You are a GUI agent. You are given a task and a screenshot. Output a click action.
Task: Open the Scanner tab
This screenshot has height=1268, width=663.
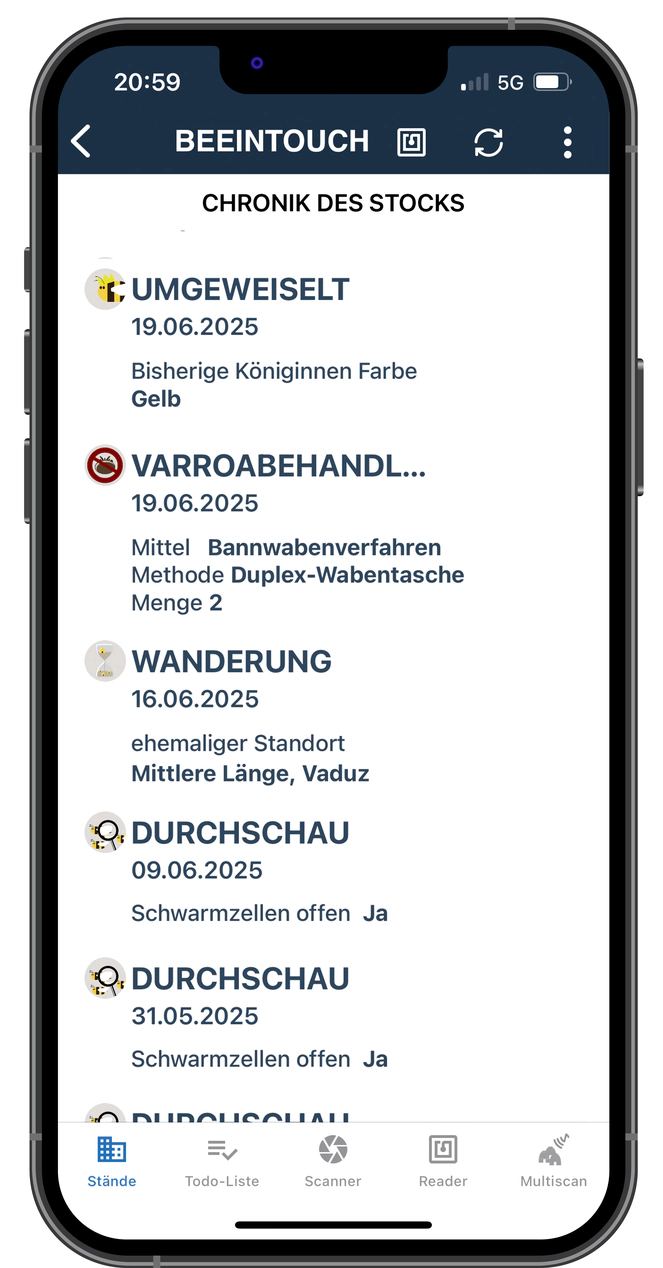click(x=333, y=1160)
